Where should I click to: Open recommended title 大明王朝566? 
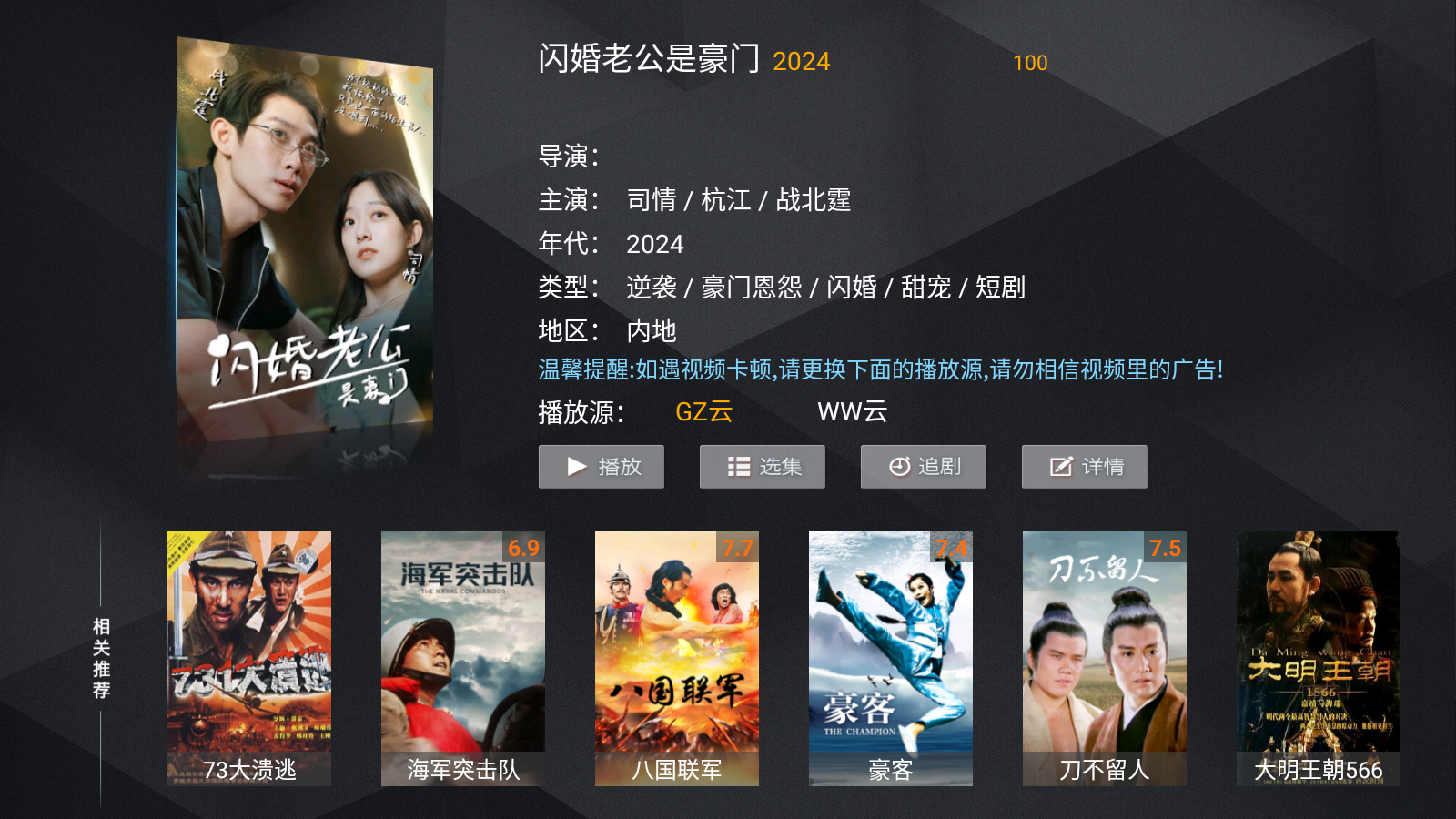(1319, 658)
